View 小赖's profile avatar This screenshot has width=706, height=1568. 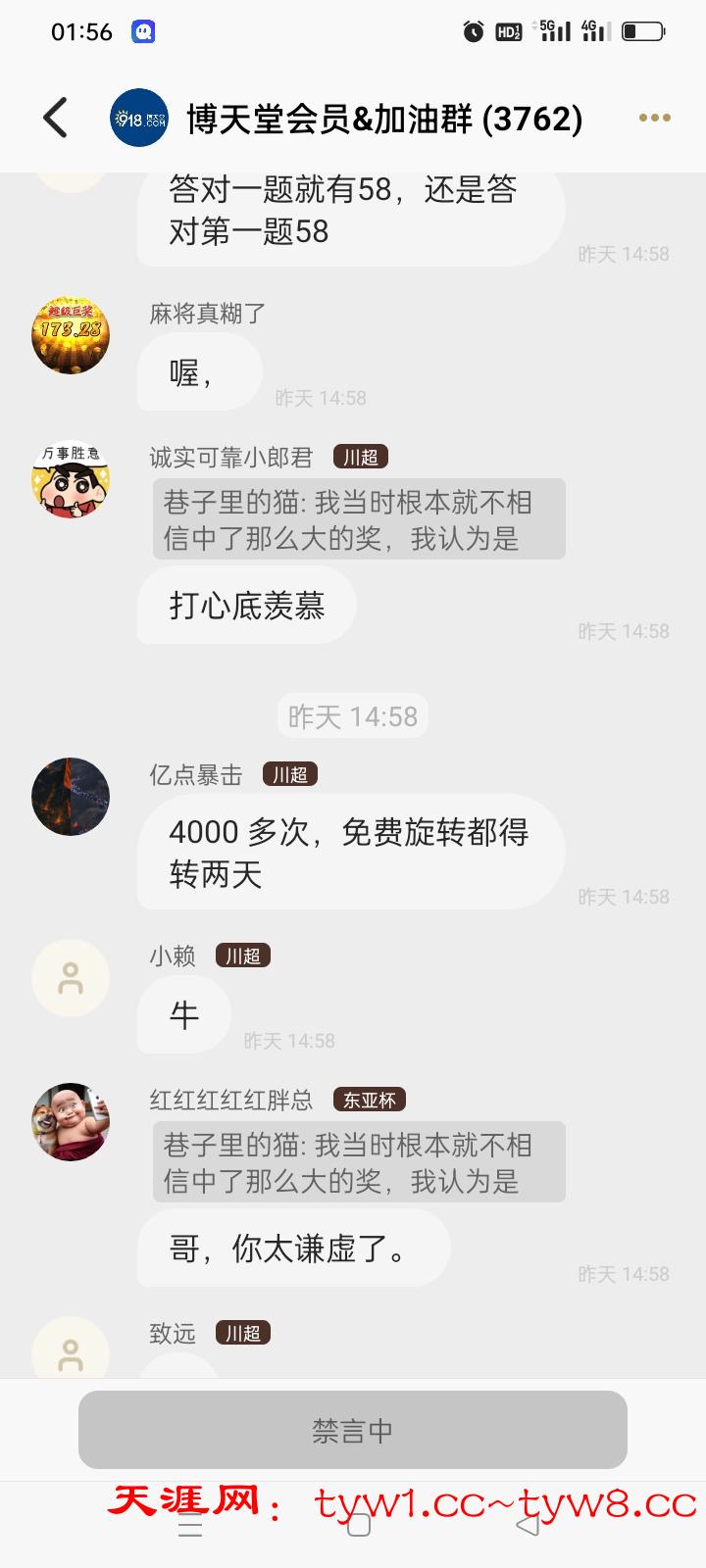pyautogui.click(x=71, y=978)
